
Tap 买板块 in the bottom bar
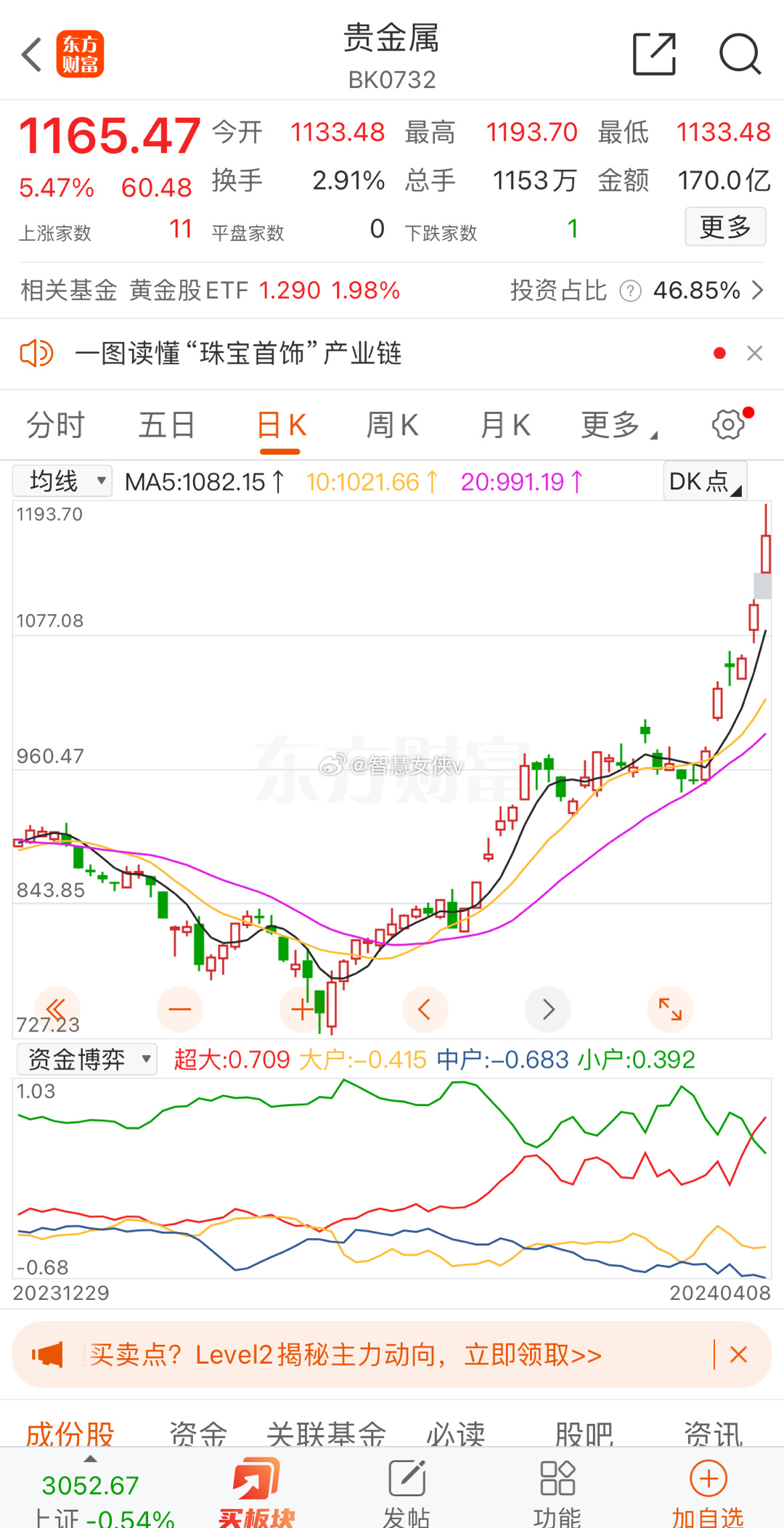coord(256,1492)
